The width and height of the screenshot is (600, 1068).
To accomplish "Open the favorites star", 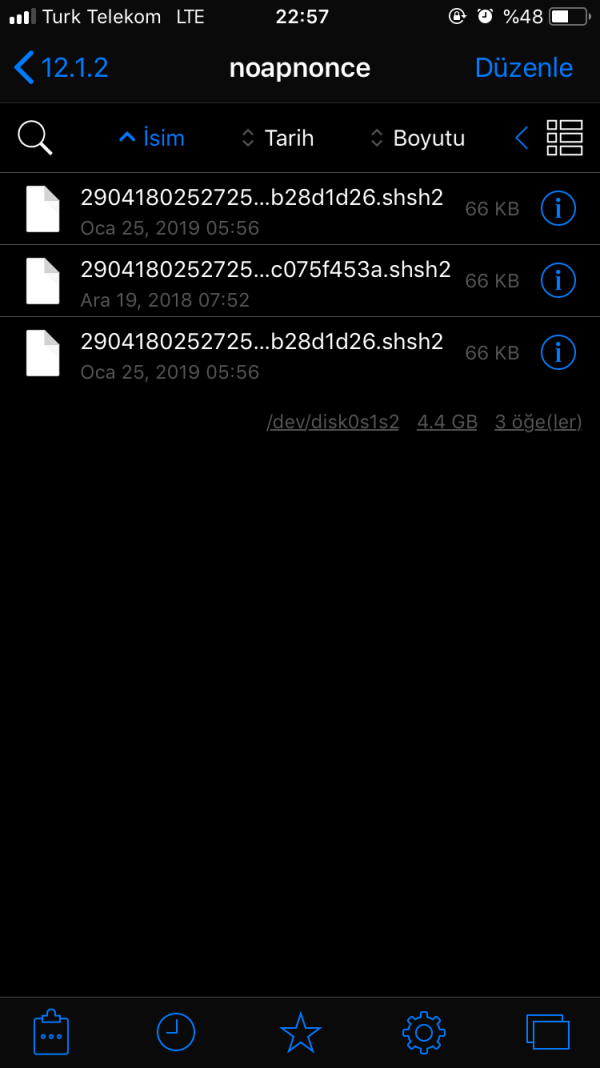I will pos(300,1032).
